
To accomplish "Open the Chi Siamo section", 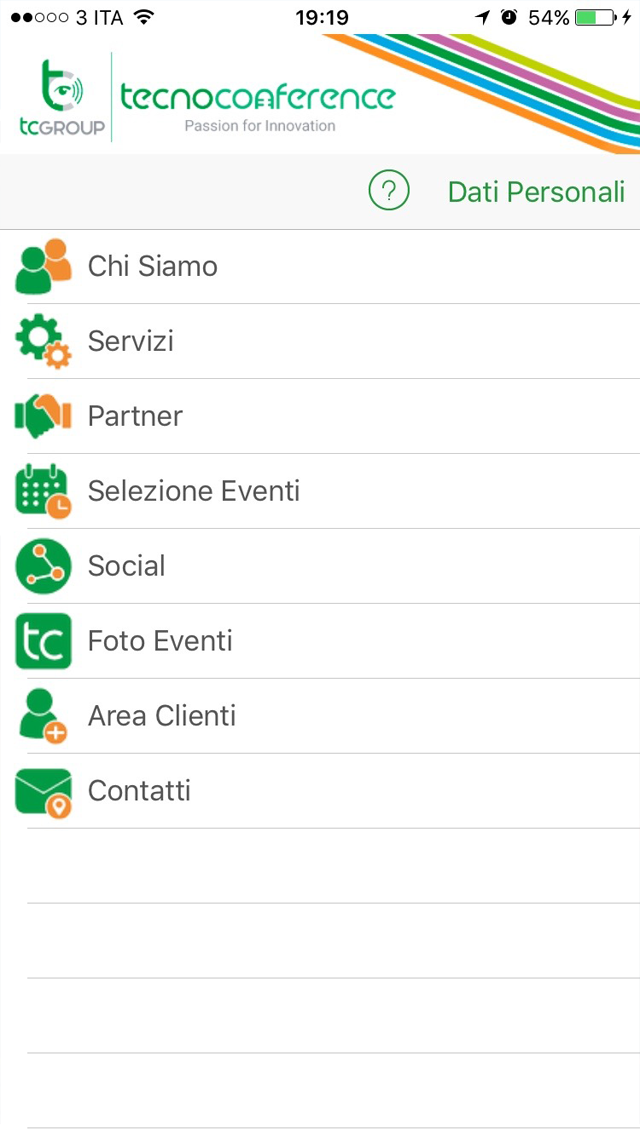I will [320, 267].
